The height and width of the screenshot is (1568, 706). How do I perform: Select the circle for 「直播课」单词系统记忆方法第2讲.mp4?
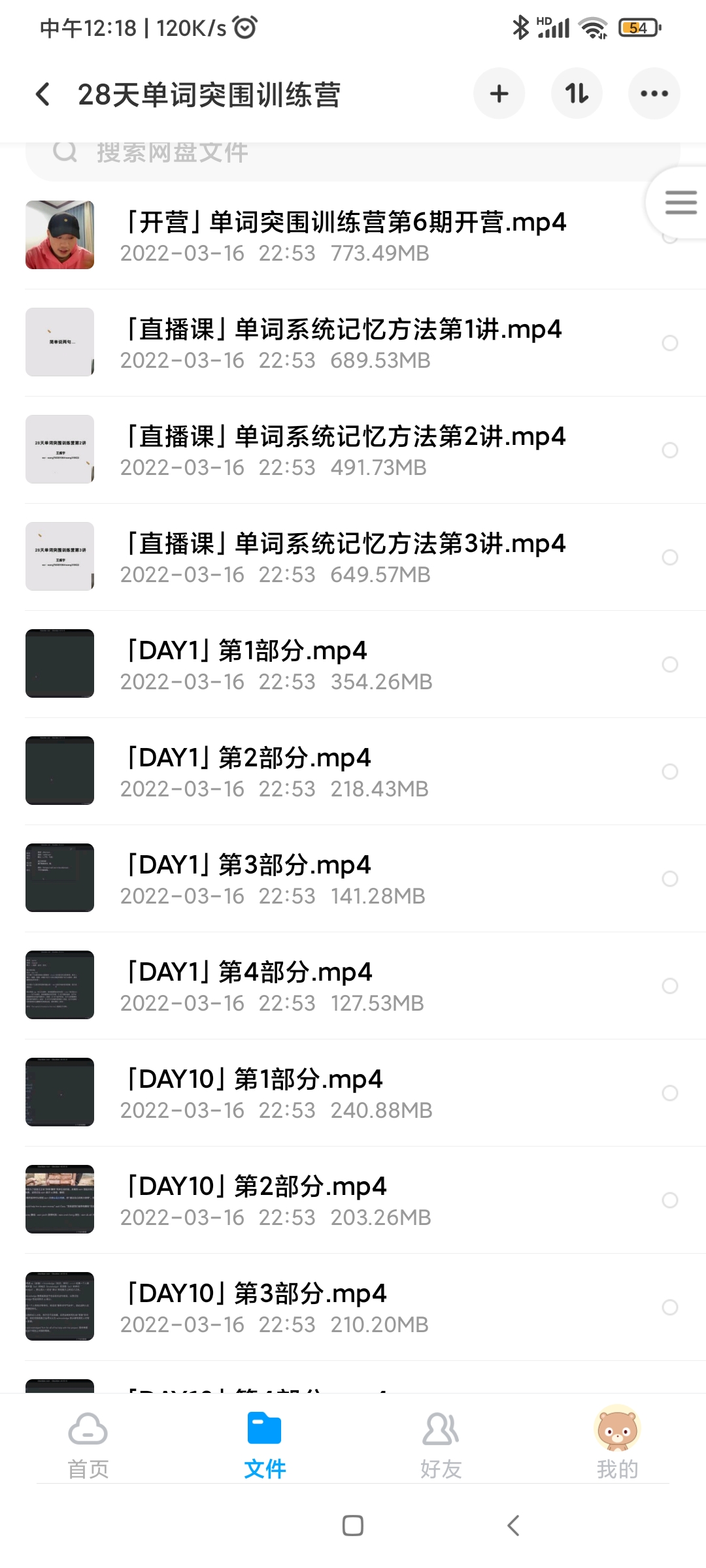click(x=668, y=450)
